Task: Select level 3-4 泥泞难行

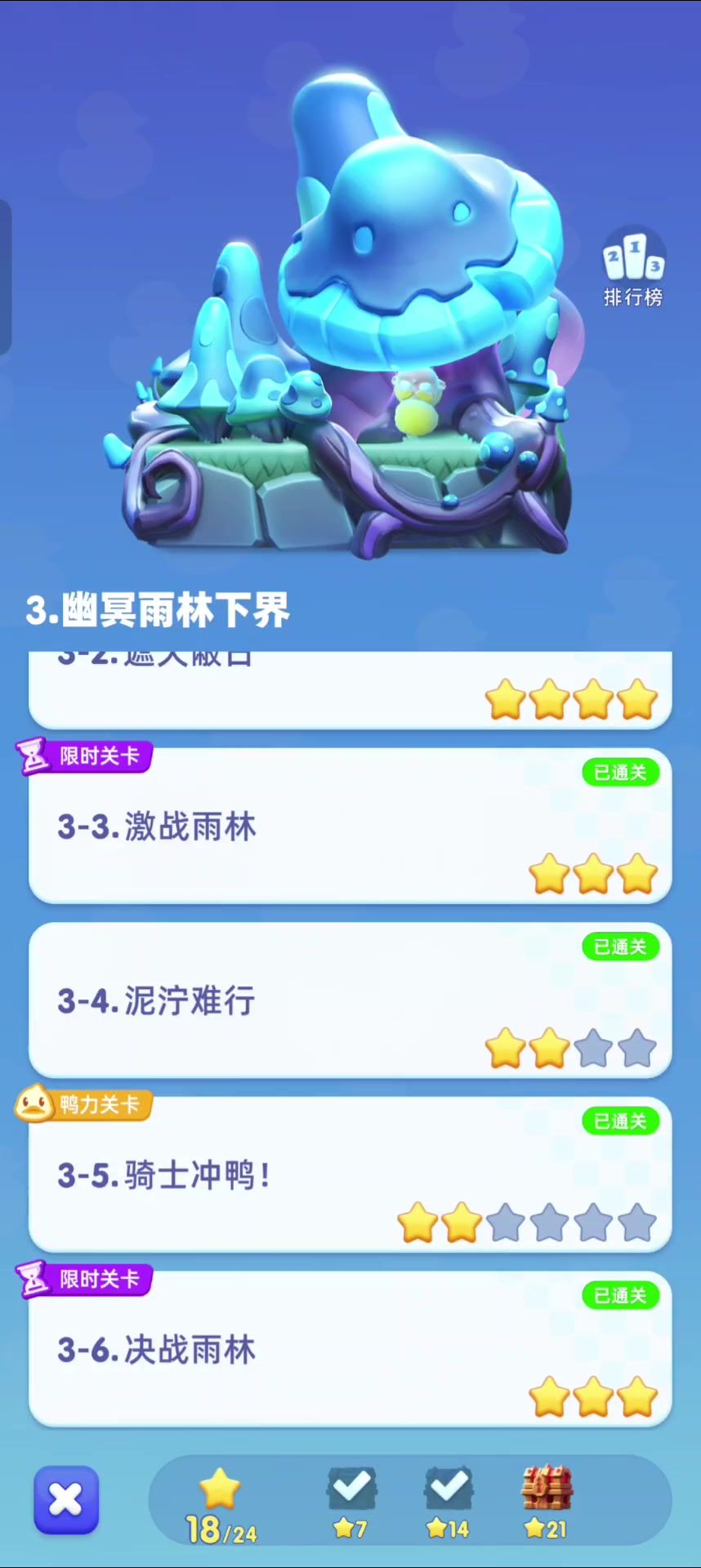Action: [350, 1000]
